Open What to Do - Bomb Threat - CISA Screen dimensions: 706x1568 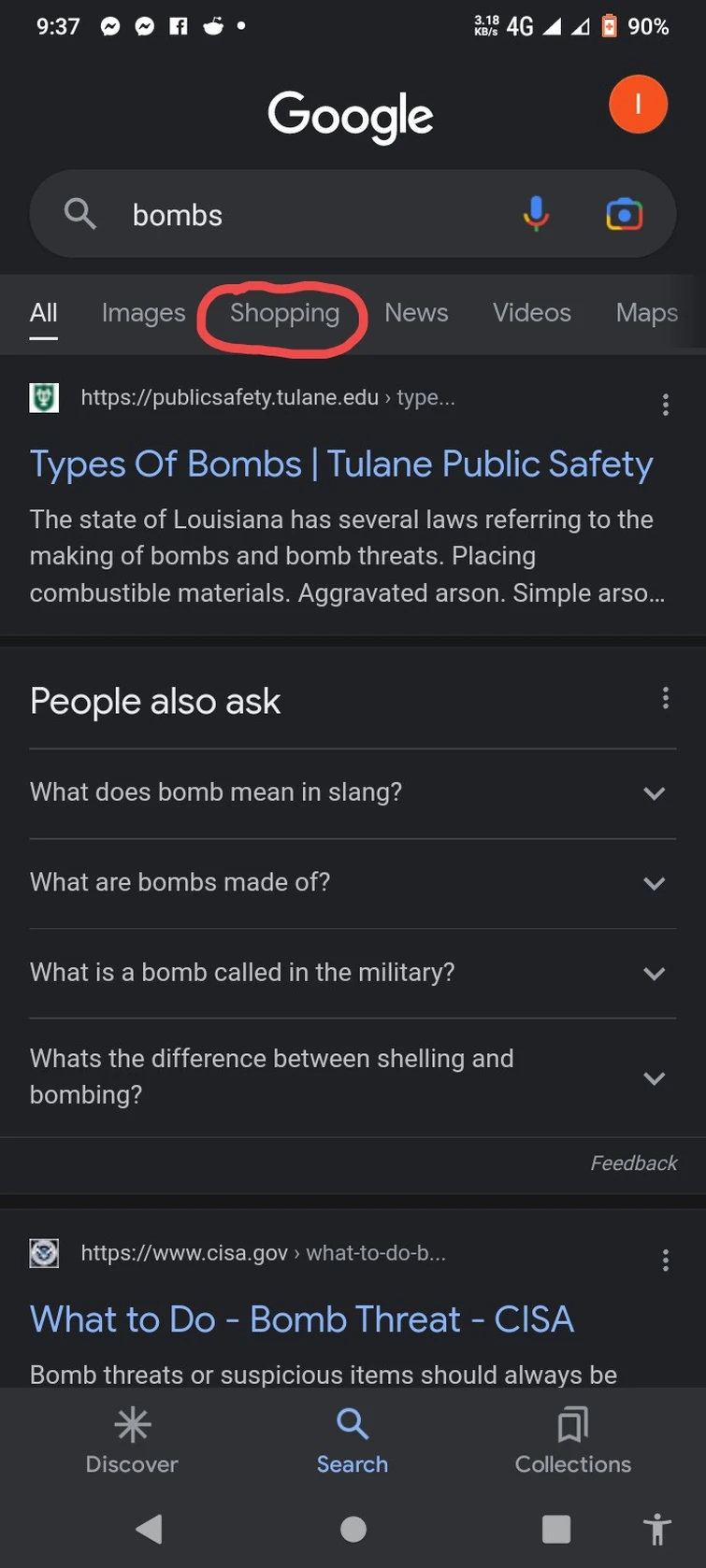pos(301,1319)
